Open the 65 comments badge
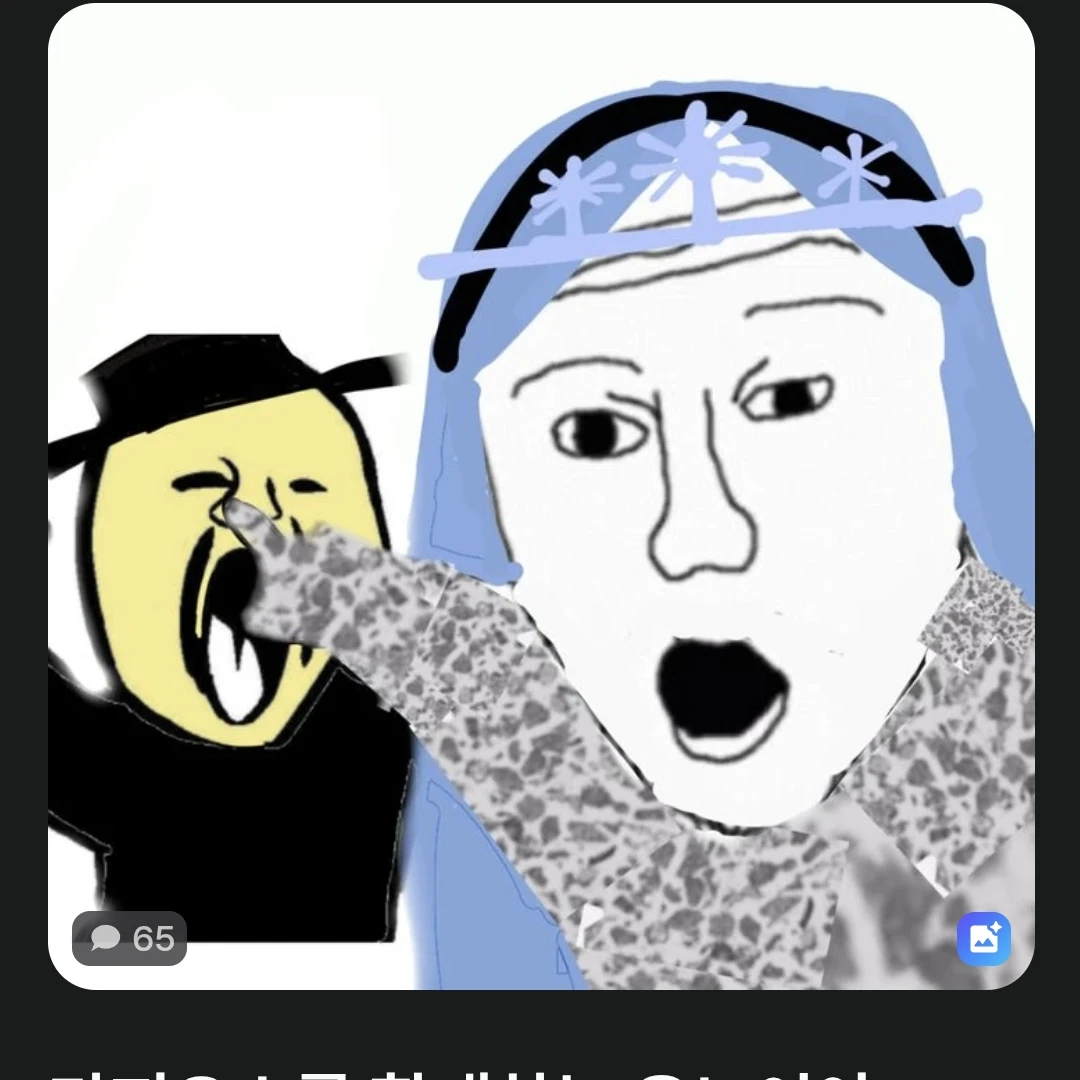1080x1080 pixels. pyautogui.click(x=130, y=938)
